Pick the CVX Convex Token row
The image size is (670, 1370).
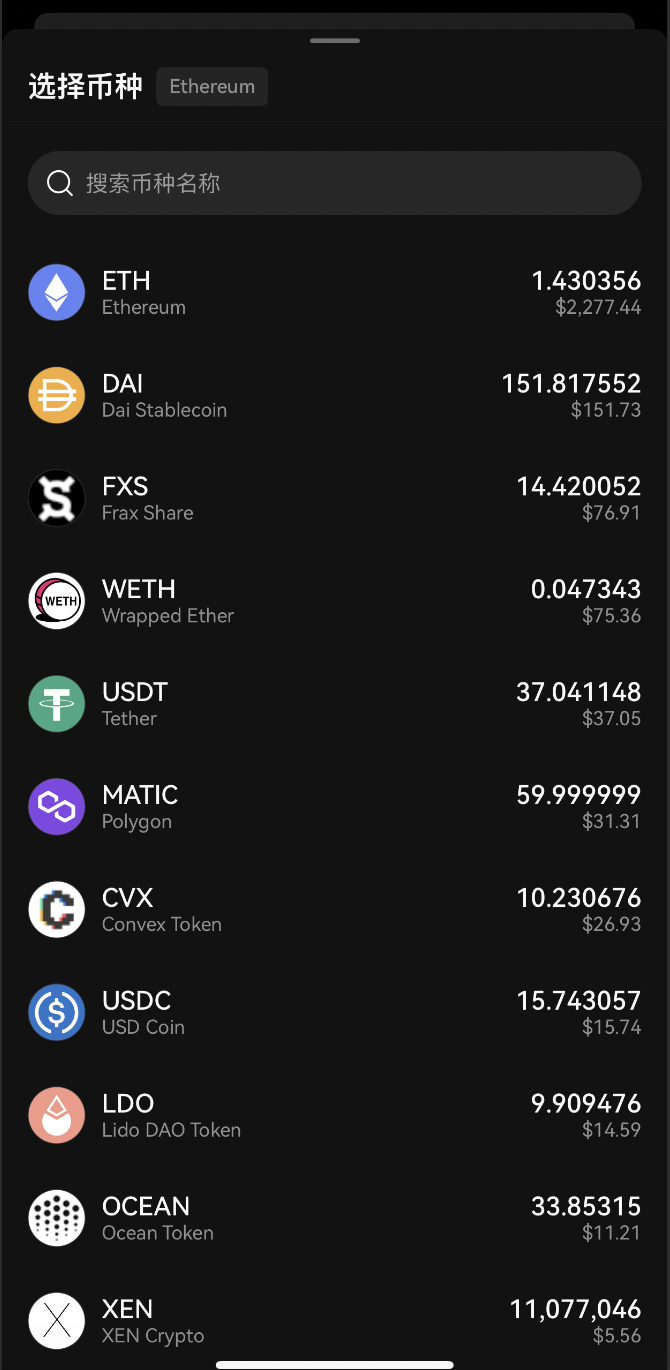(x=334, y=910)
